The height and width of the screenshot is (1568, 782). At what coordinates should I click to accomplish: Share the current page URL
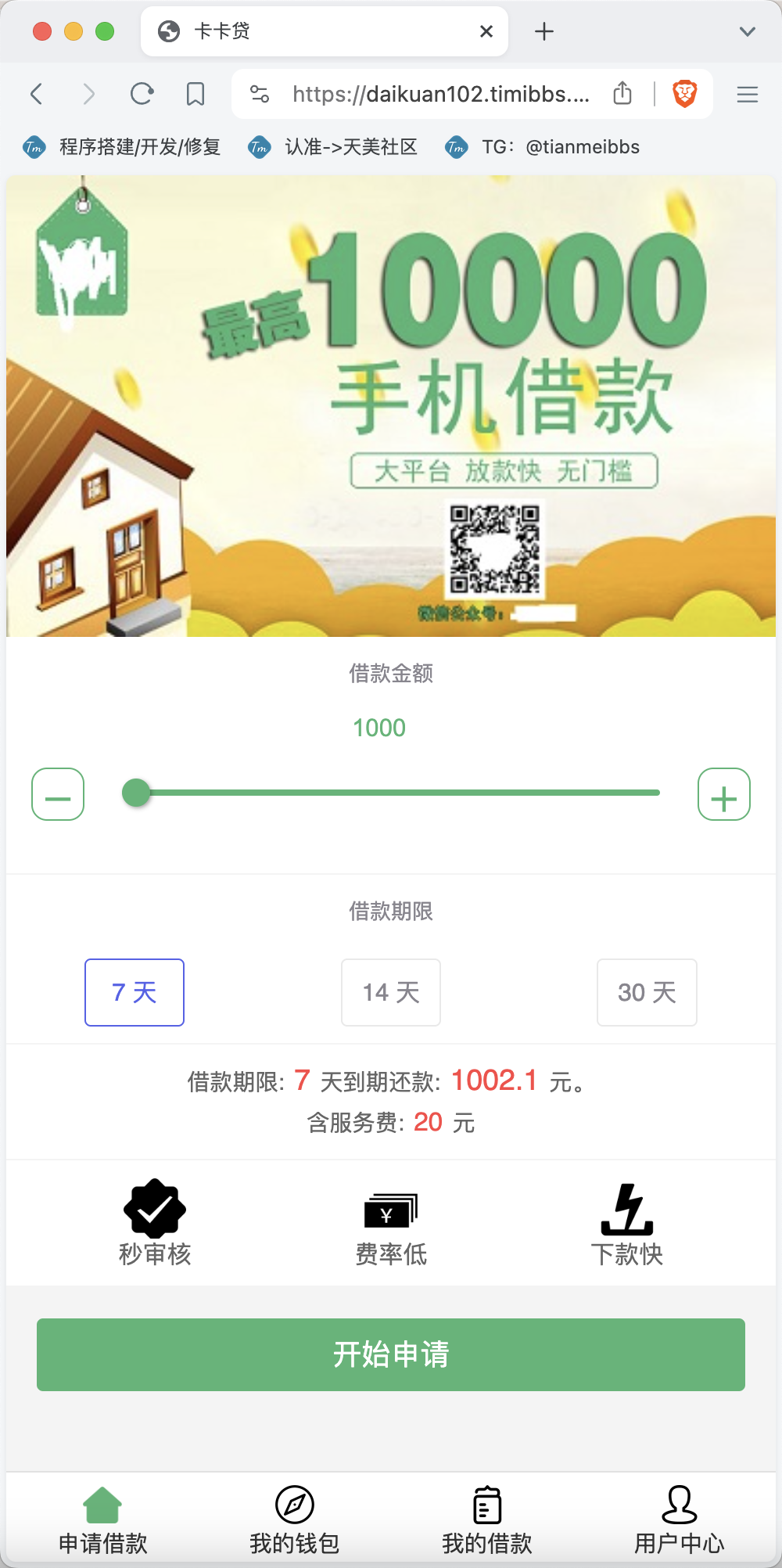[622, 93]
